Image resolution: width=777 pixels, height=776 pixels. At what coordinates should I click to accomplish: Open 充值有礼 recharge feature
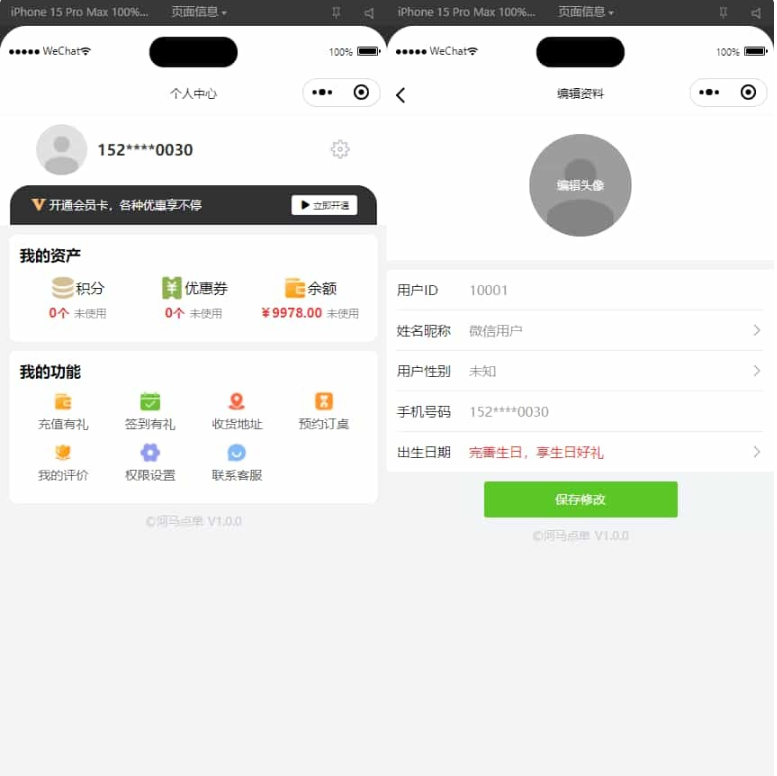pos(63,410)
